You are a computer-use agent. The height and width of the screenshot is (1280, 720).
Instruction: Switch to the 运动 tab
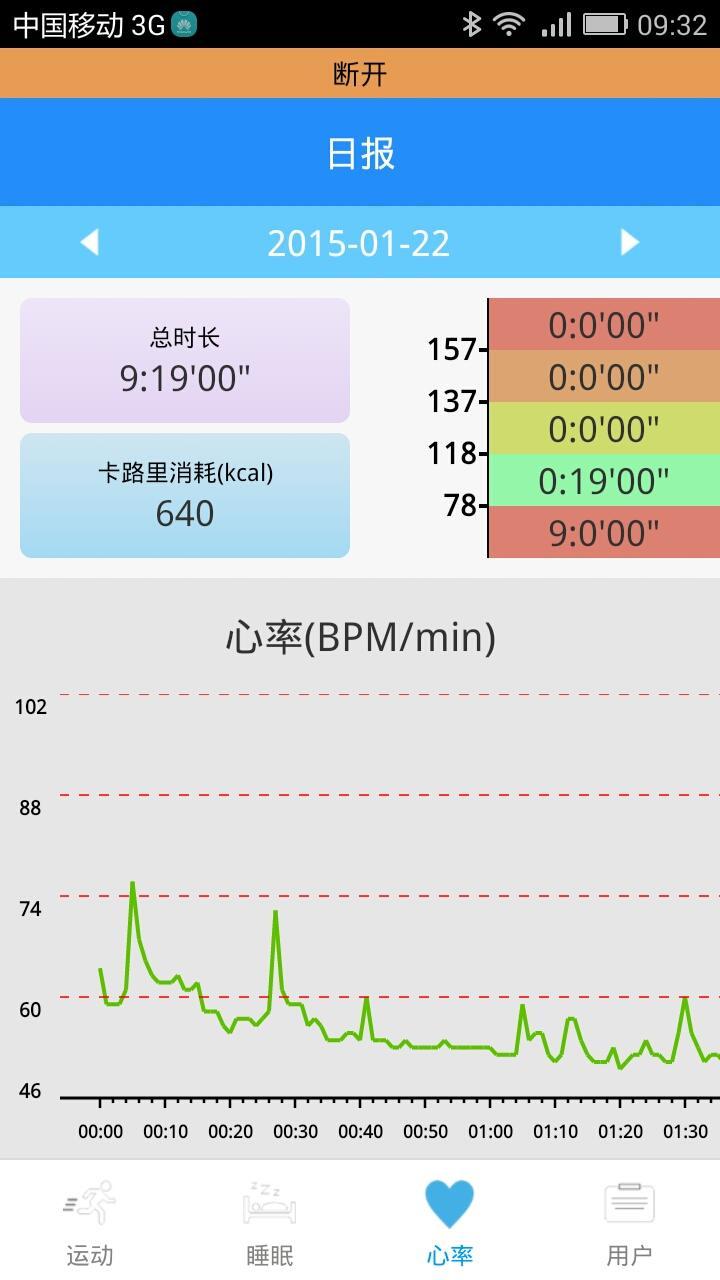click(x=90, y=1222)
